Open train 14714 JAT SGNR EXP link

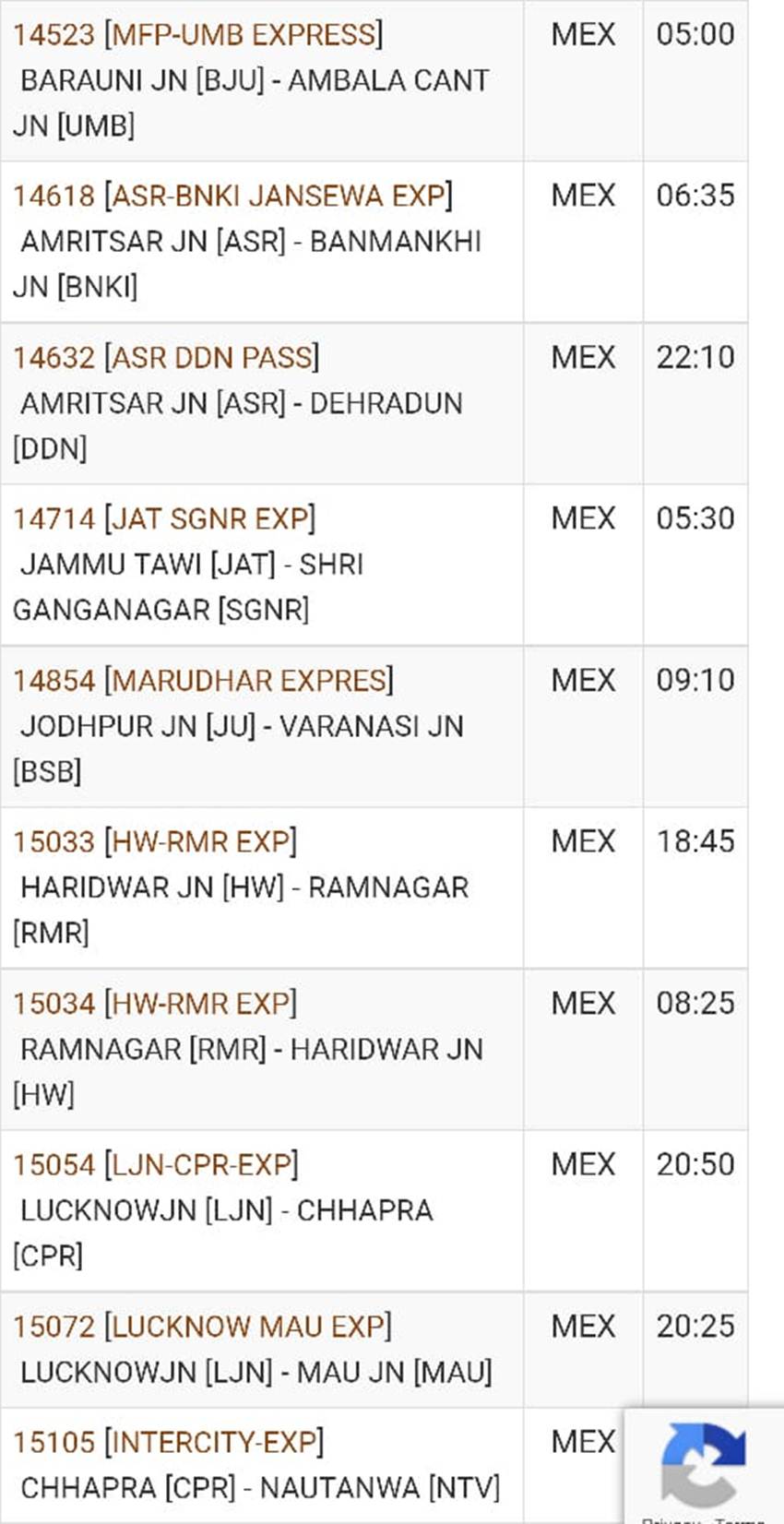click(164, 518)
